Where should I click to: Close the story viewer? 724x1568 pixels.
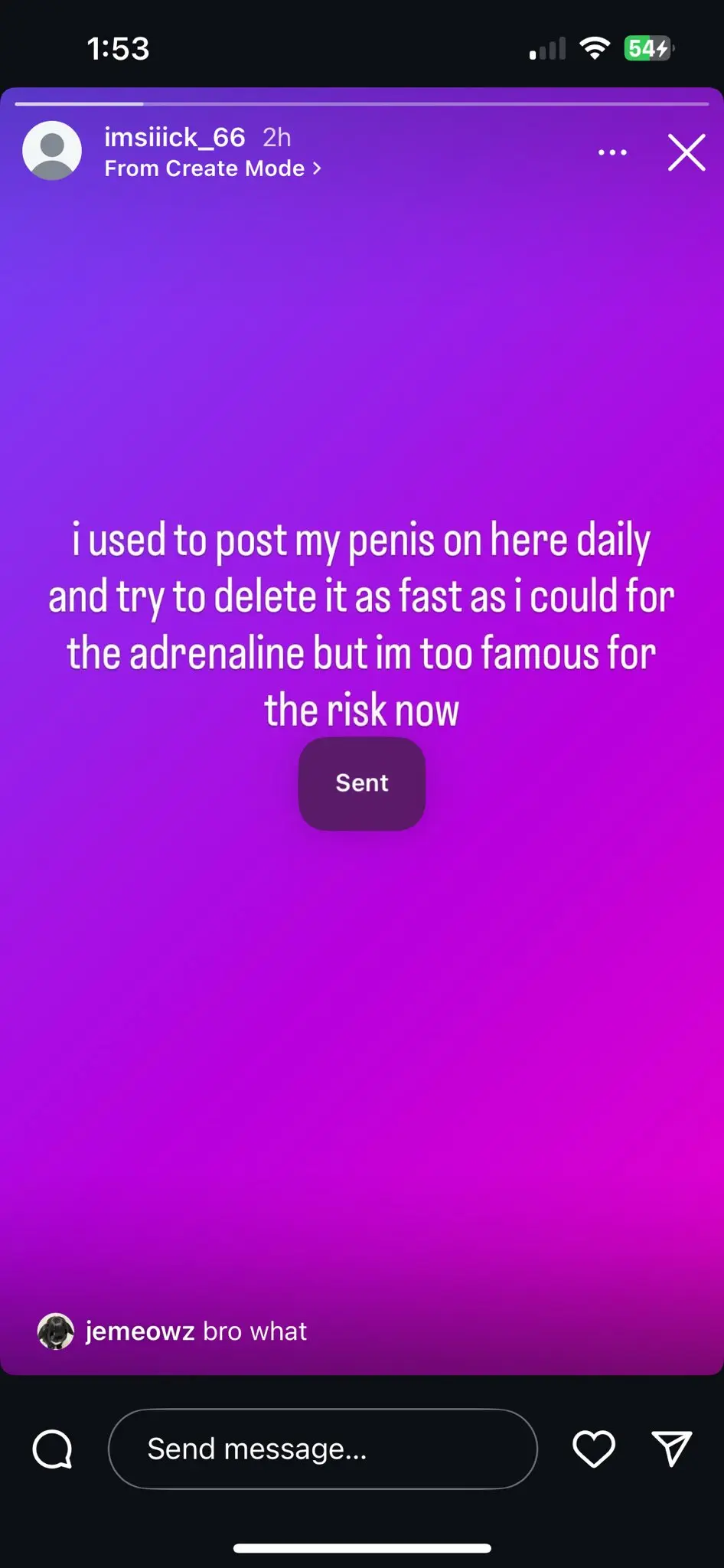click(686, 152)
